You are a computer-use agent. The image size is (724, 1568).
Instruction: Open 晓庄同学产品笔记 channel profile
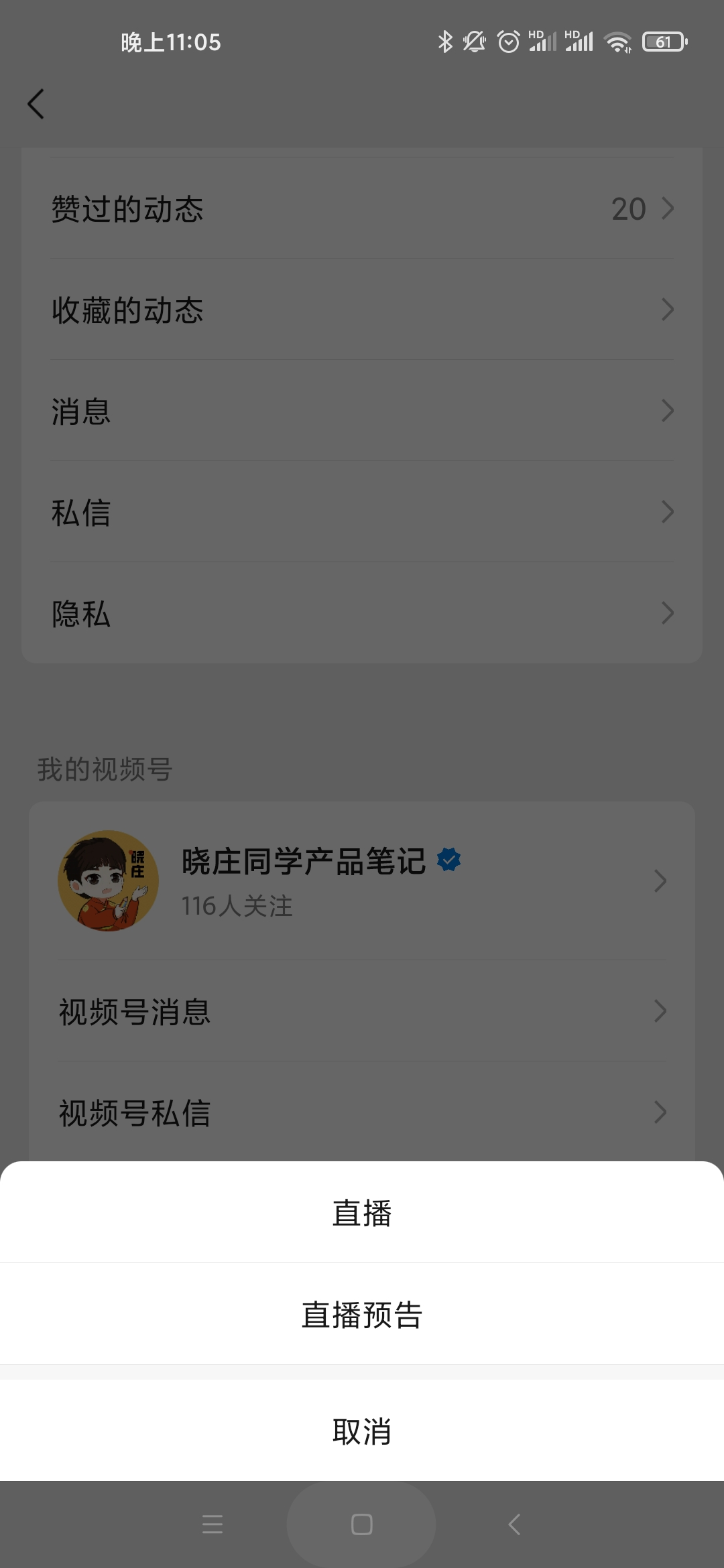(x=362, y=880)
